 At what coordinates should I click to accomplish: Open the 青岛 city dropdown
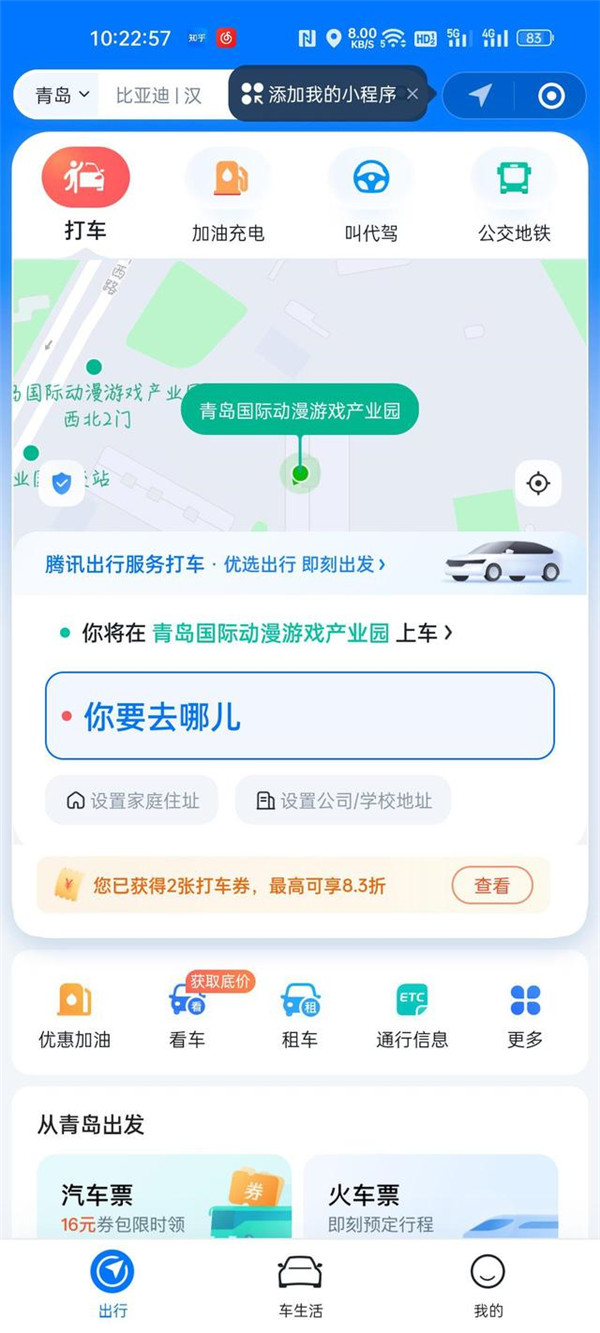click(62, 96)
